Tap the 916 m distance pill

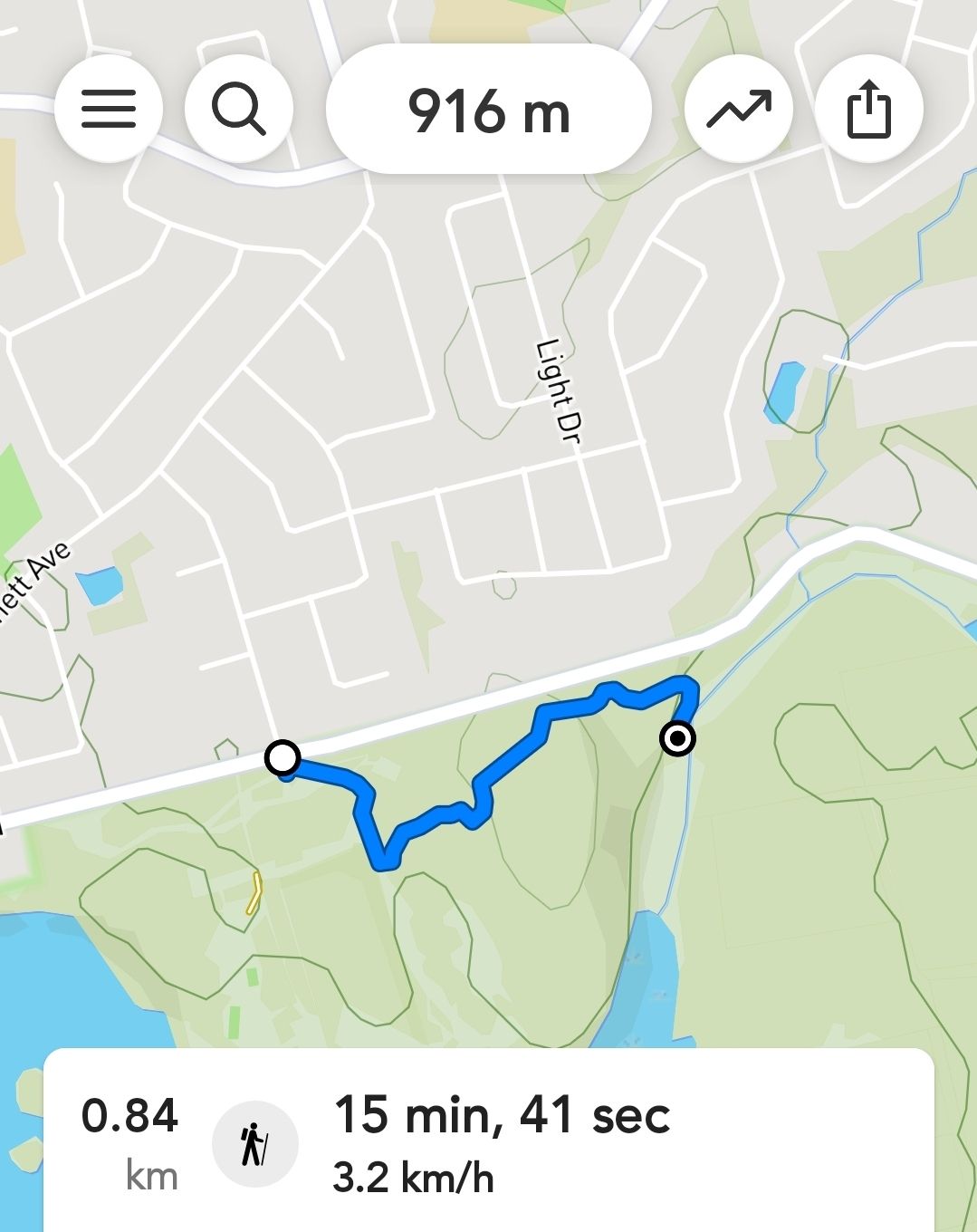coord(489,111)
